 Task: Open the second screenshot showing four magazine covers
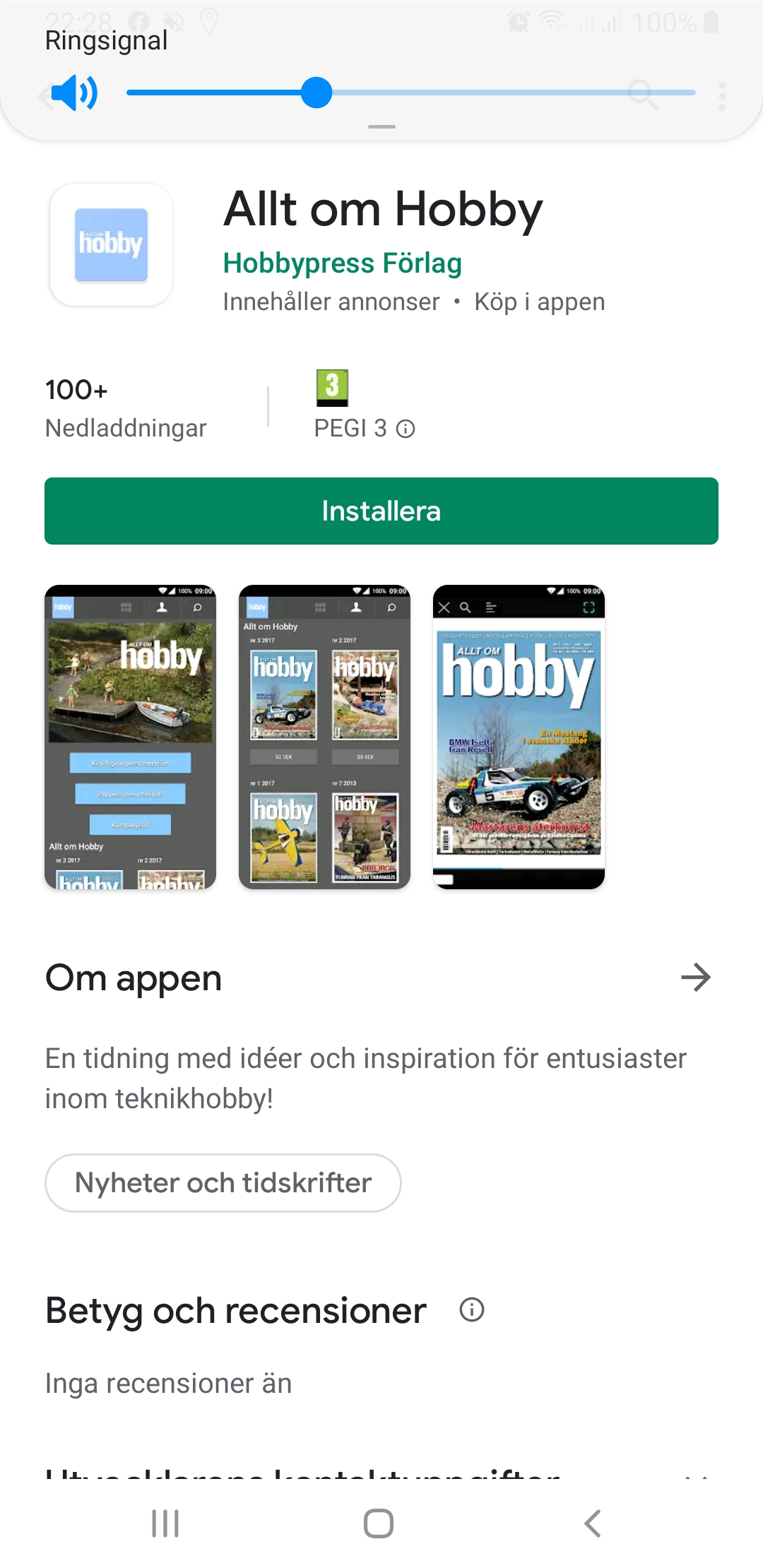[325, 737]
